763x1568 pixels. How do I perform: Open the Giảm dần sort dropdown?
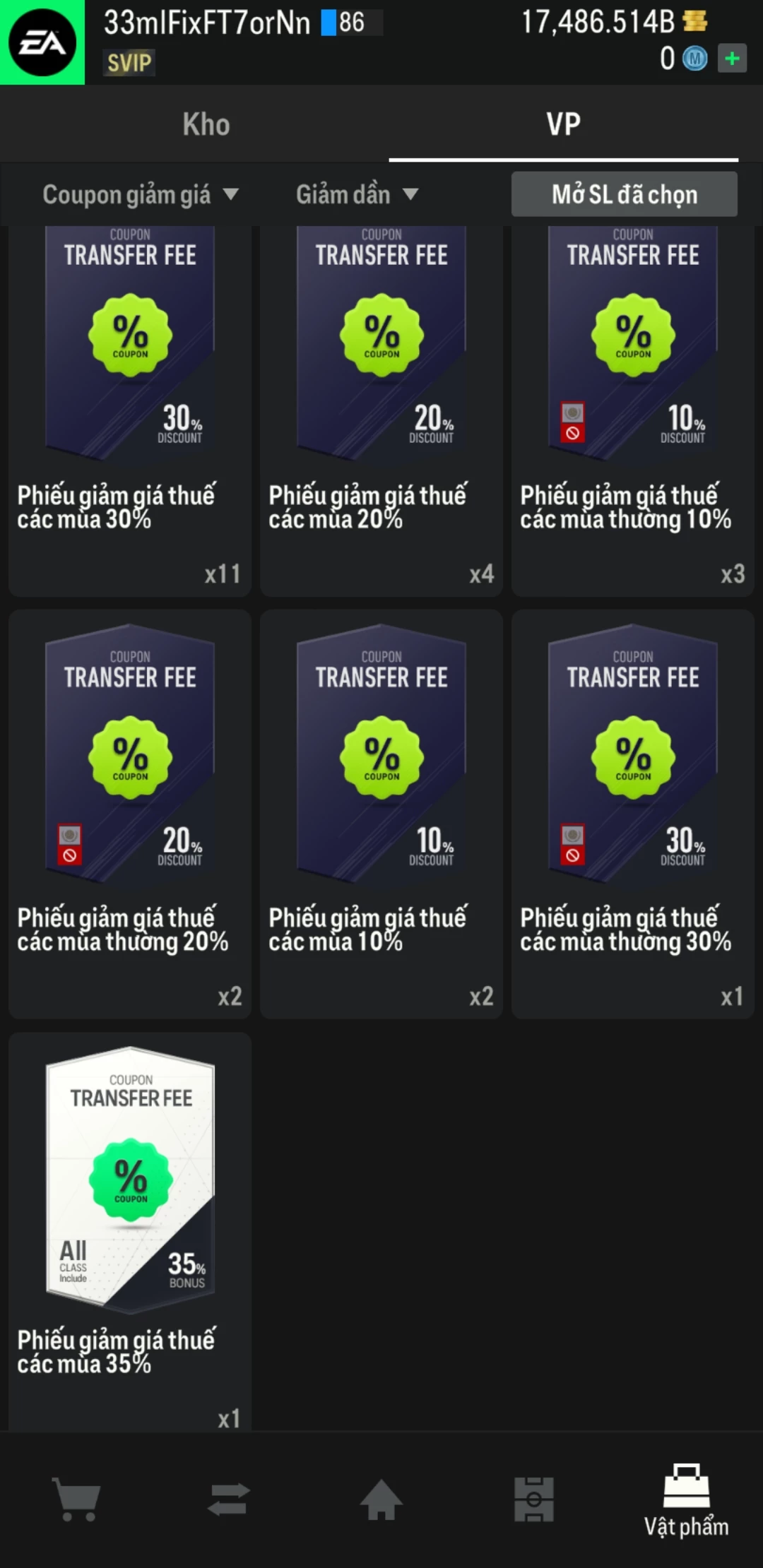tap(357, 194)
